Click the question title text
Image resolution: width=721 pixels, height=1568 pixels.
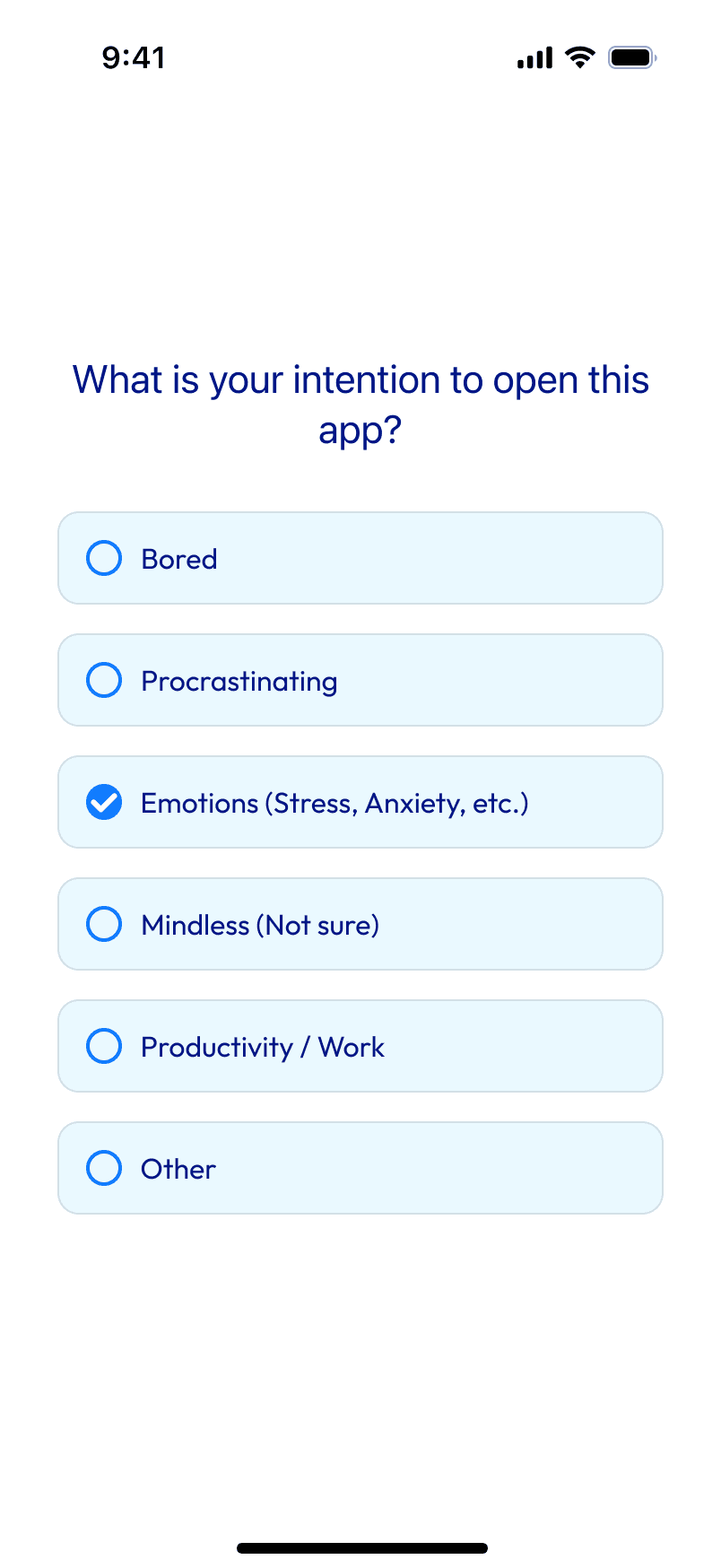point(360,405)
